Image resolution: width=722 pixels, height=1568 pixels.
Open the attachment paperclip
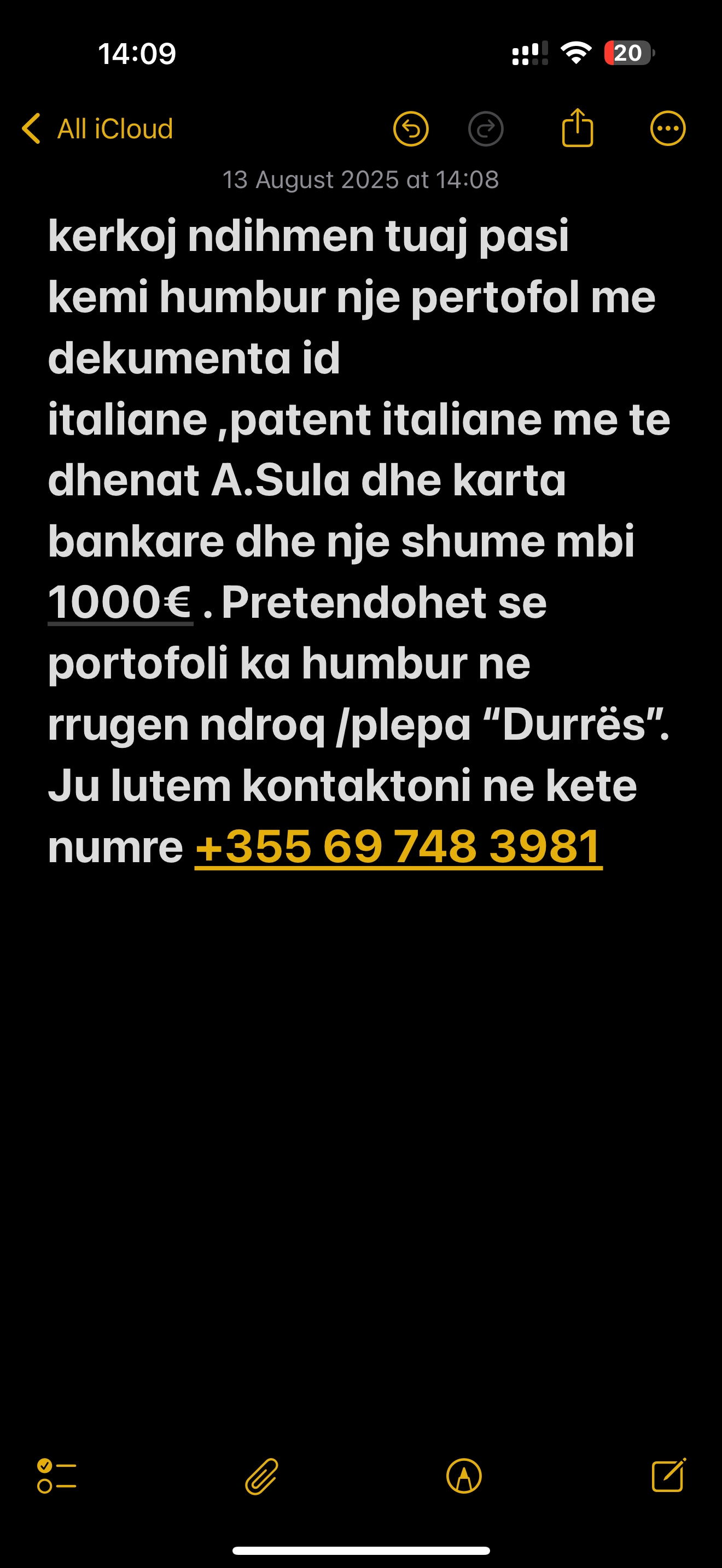(x=262, y=1476)
